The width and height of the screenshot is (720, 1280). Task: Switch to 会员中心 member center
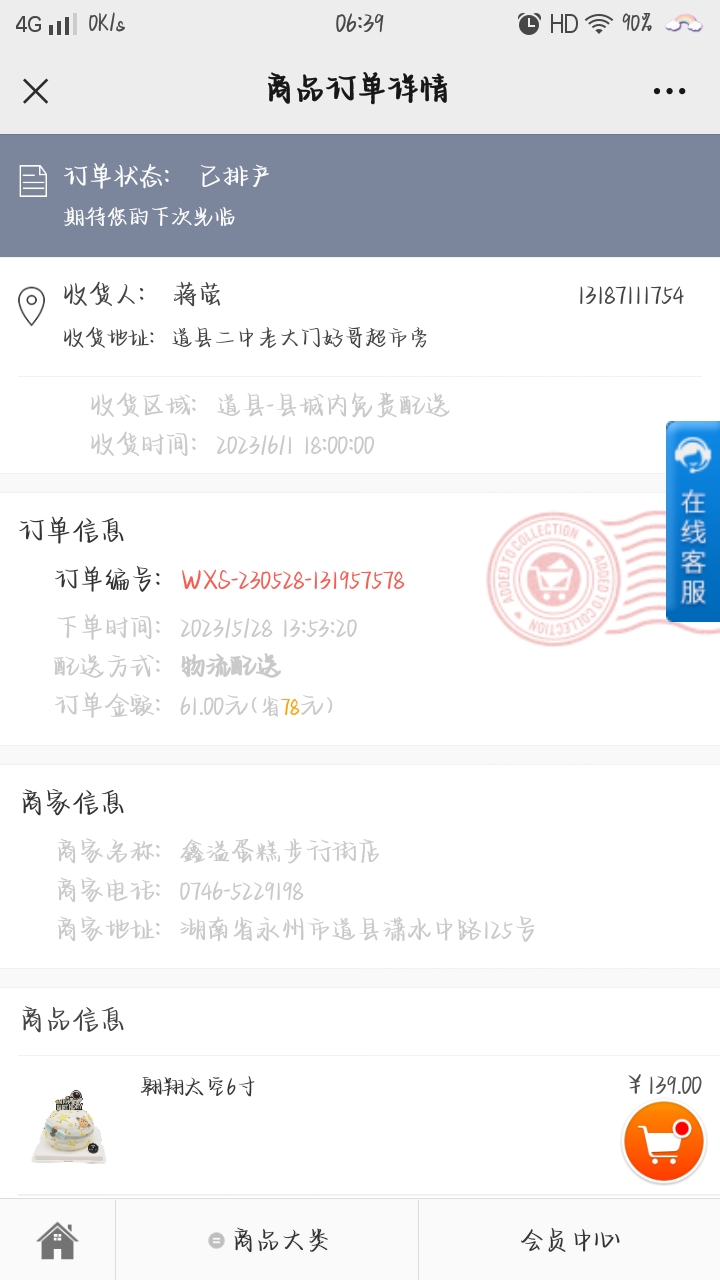(570, 1240)
